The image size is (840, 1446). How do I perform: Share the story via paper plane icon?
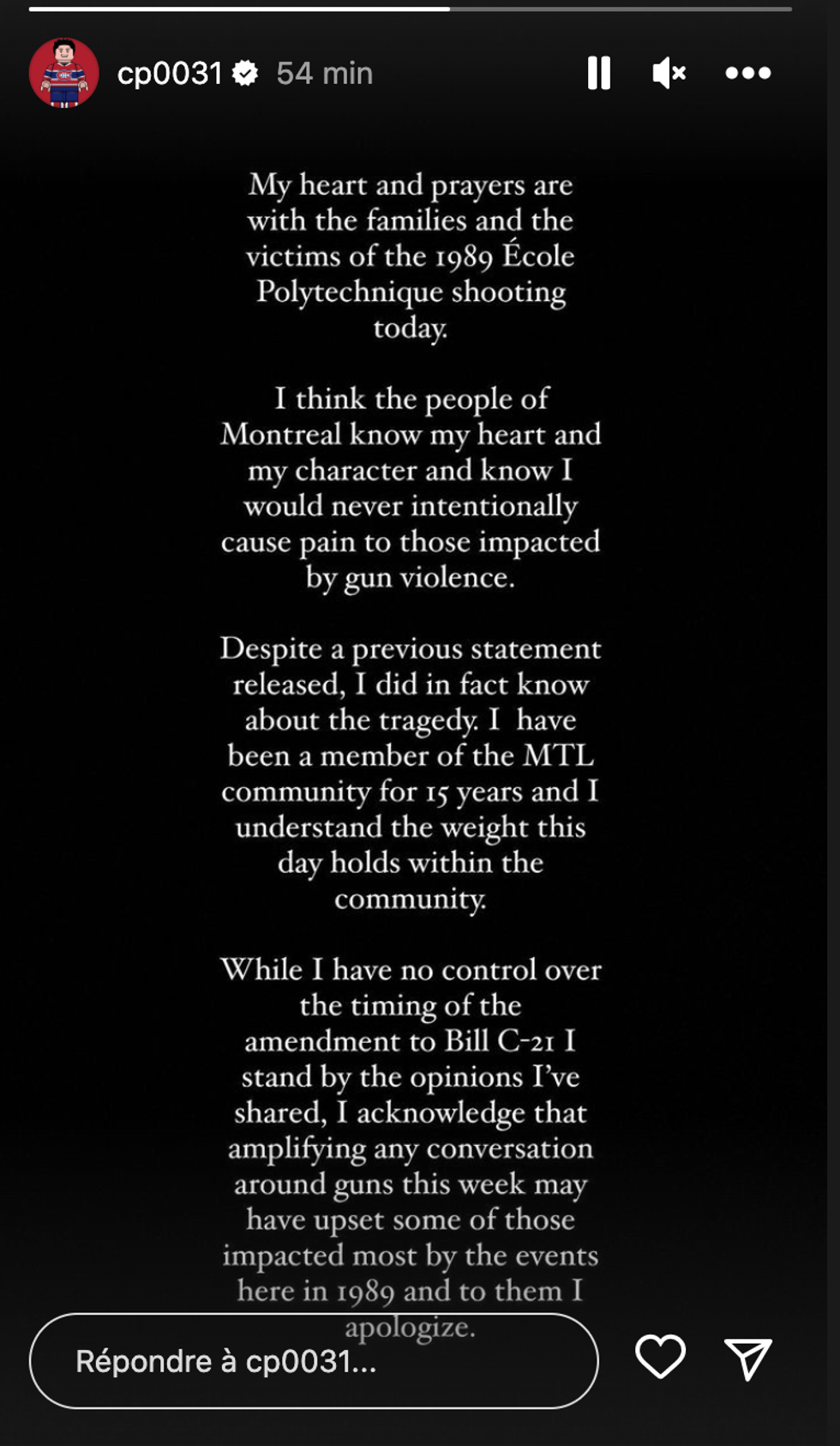click(748, 1359)
